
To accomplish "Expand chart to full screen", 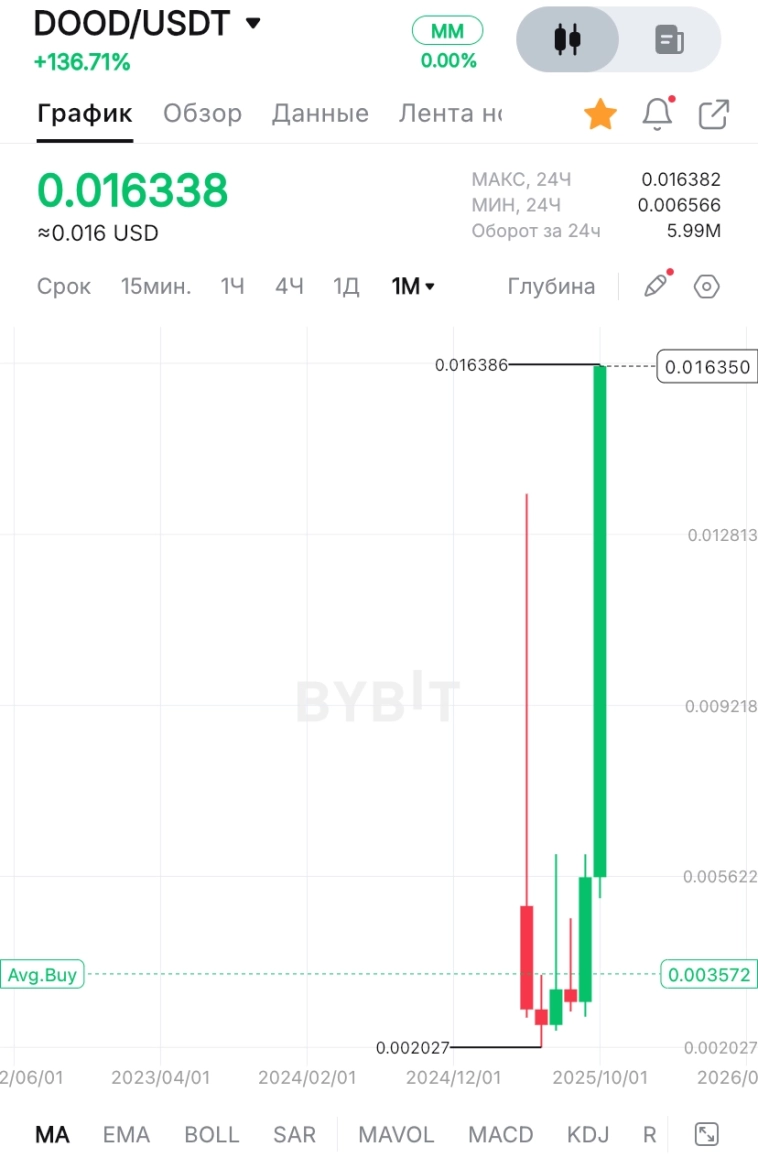I will 706,1134.
